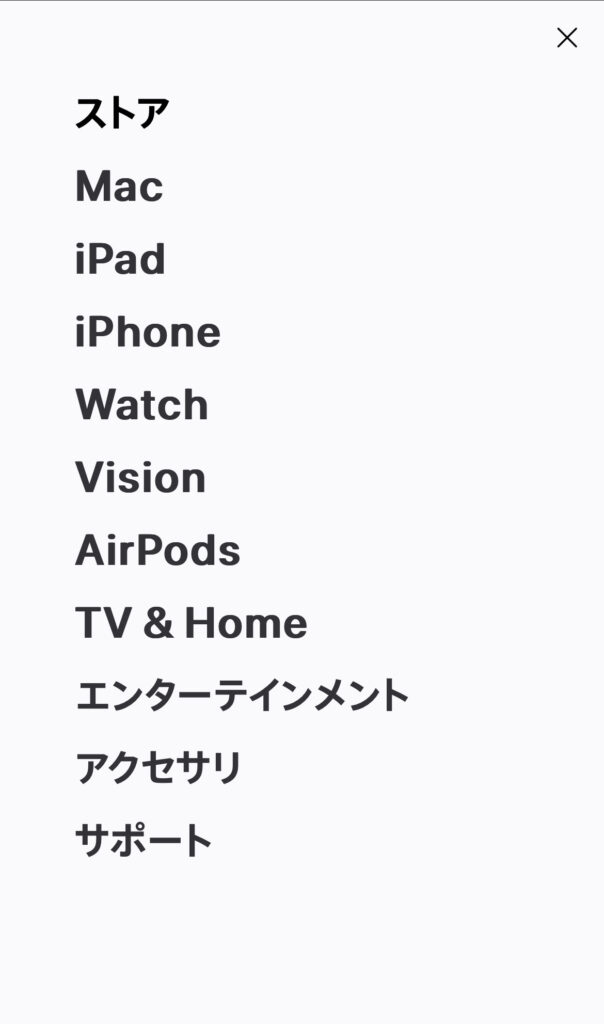This screenshot has height=1024, width=604.
Task: Select iPhone from the menu
Action: (x=148, y=333)
